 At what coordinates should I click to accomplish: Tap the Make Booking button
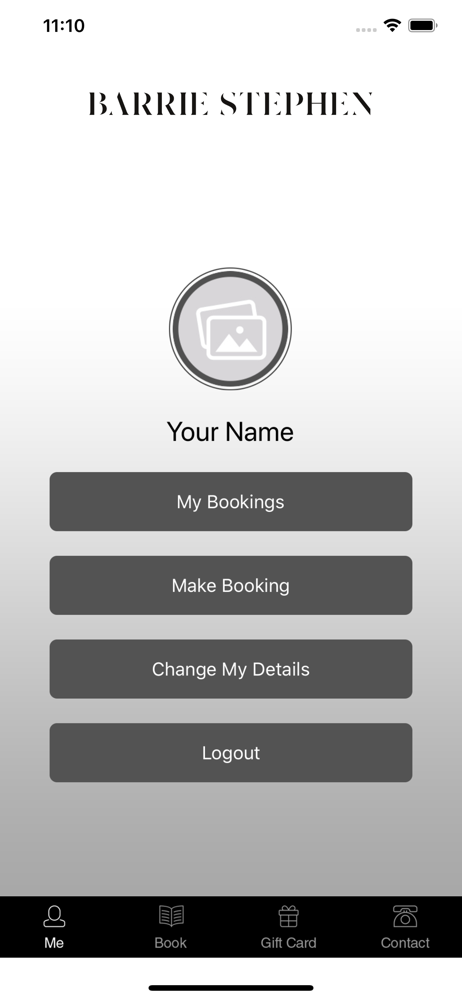coord(231,585)
